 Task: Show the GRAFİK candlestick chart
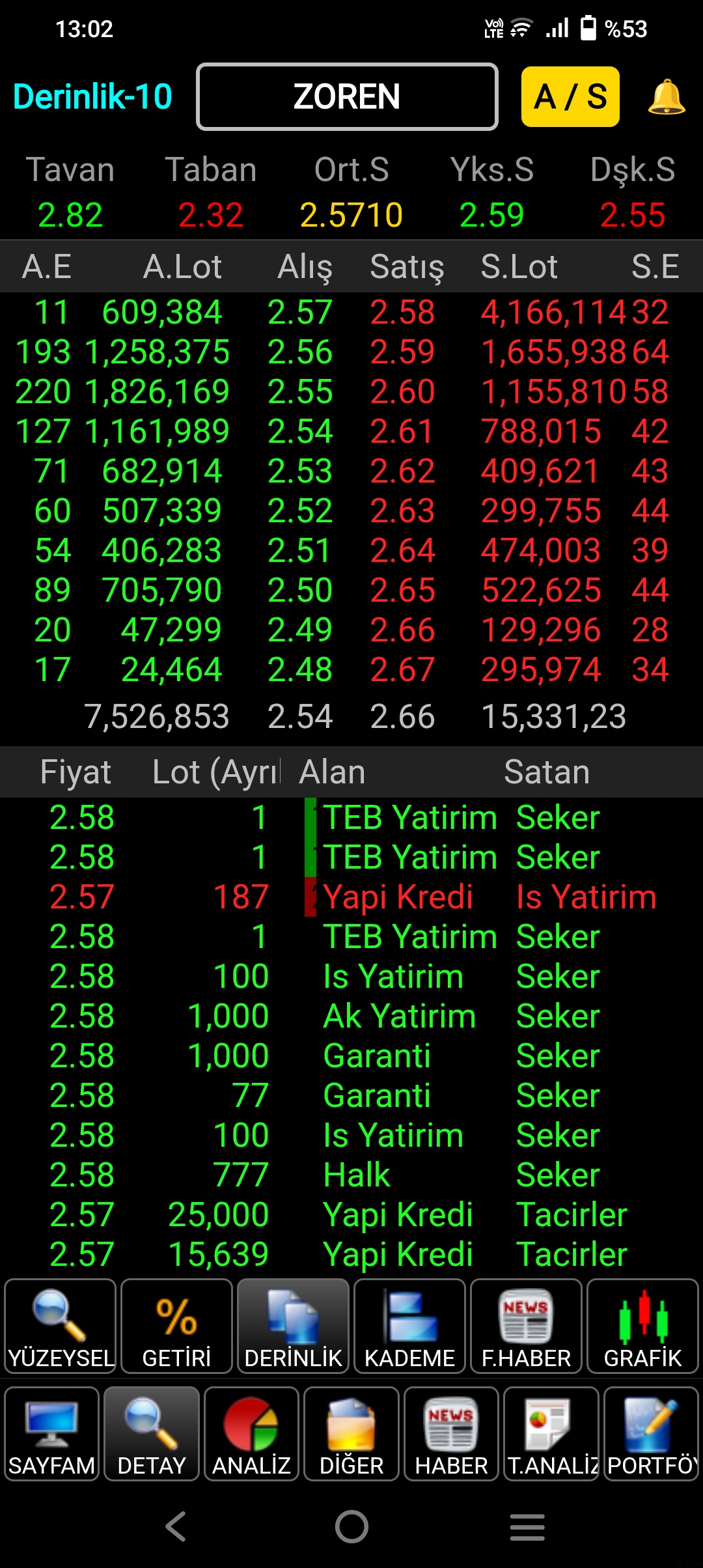(x=642, y=1326)
